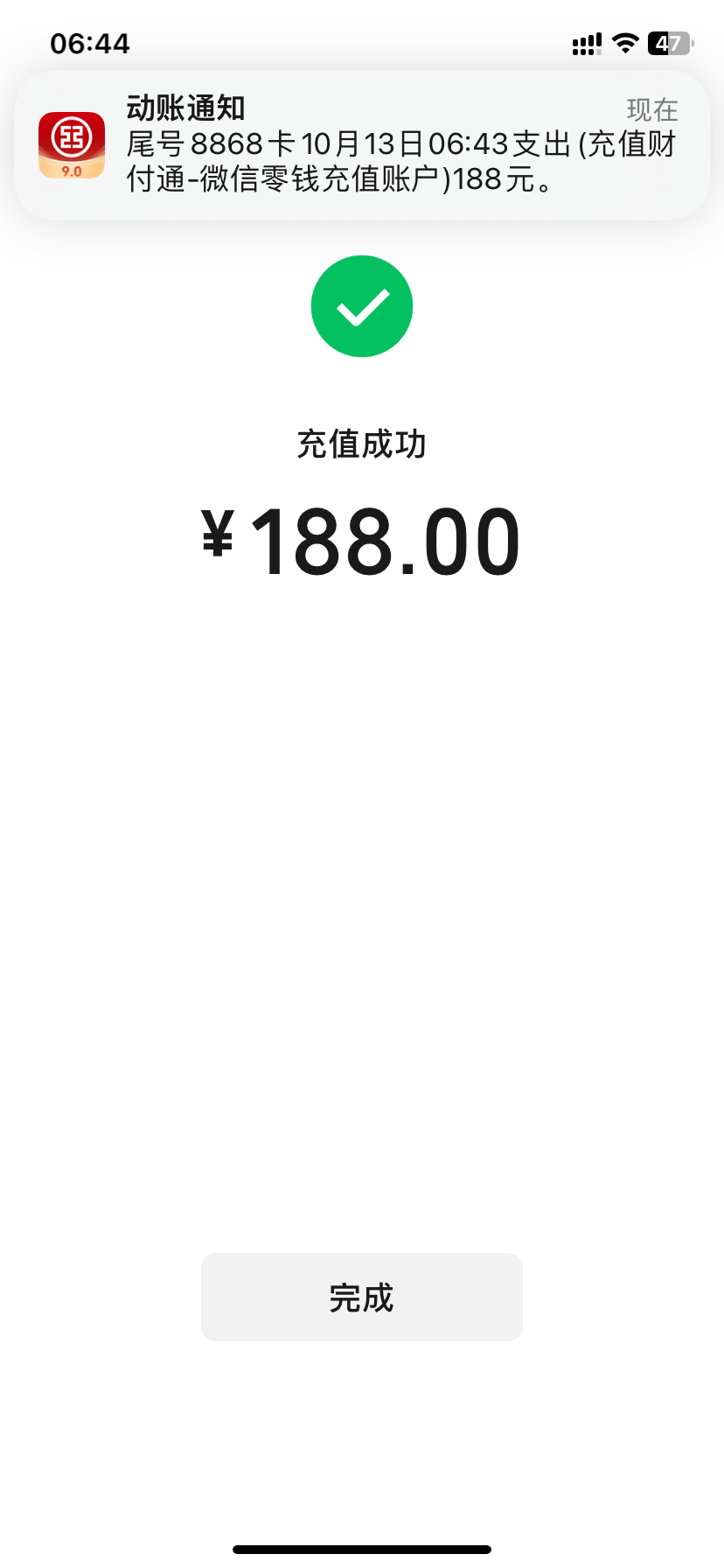724x1568 pixels.
Task: Open the 动账通知 bank notification banner
Action: point(361,144)
